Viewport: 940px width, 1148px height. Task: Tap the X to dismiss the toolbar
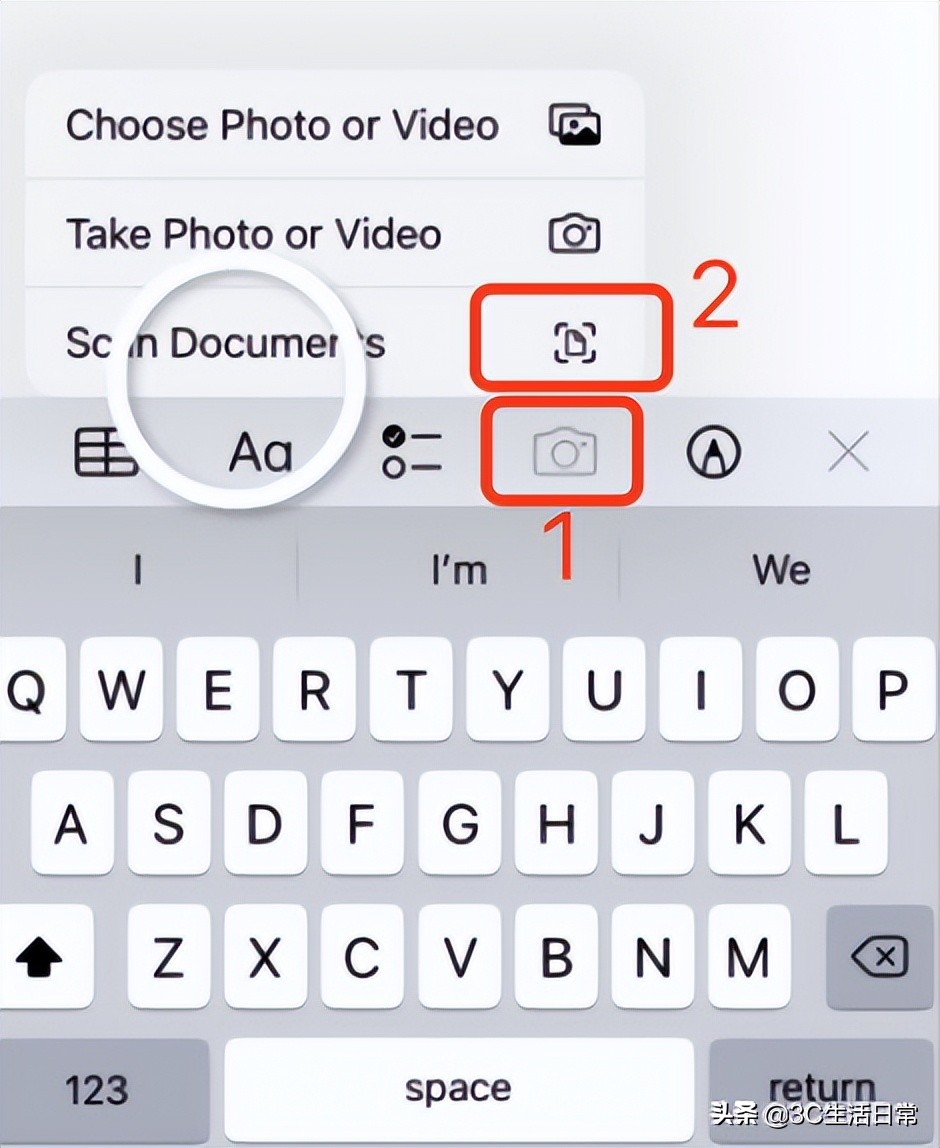pyautogui.click(x=848, y=452)
